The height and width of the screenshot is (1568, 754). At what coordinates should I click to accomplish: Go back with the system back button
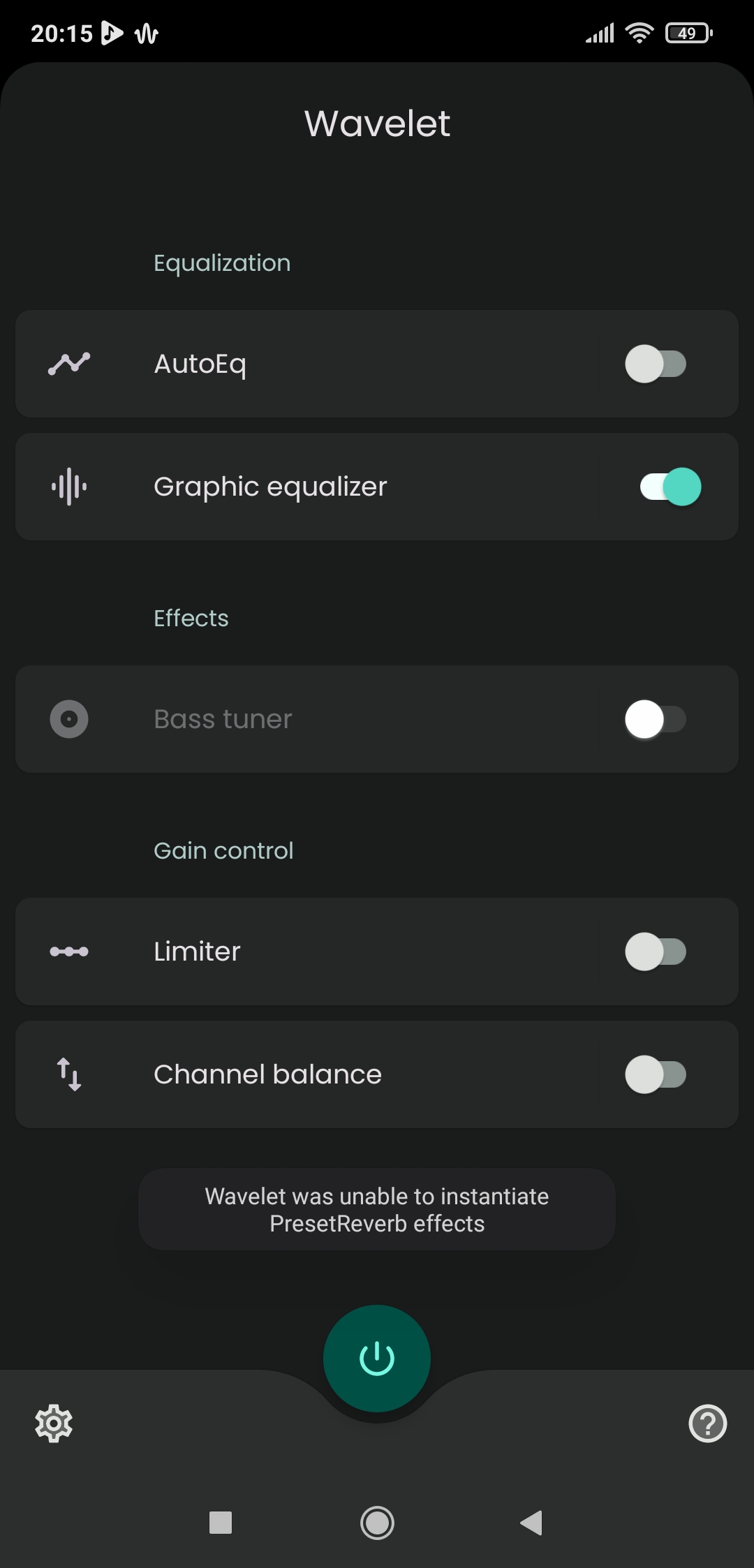(x=532, y=1523)
